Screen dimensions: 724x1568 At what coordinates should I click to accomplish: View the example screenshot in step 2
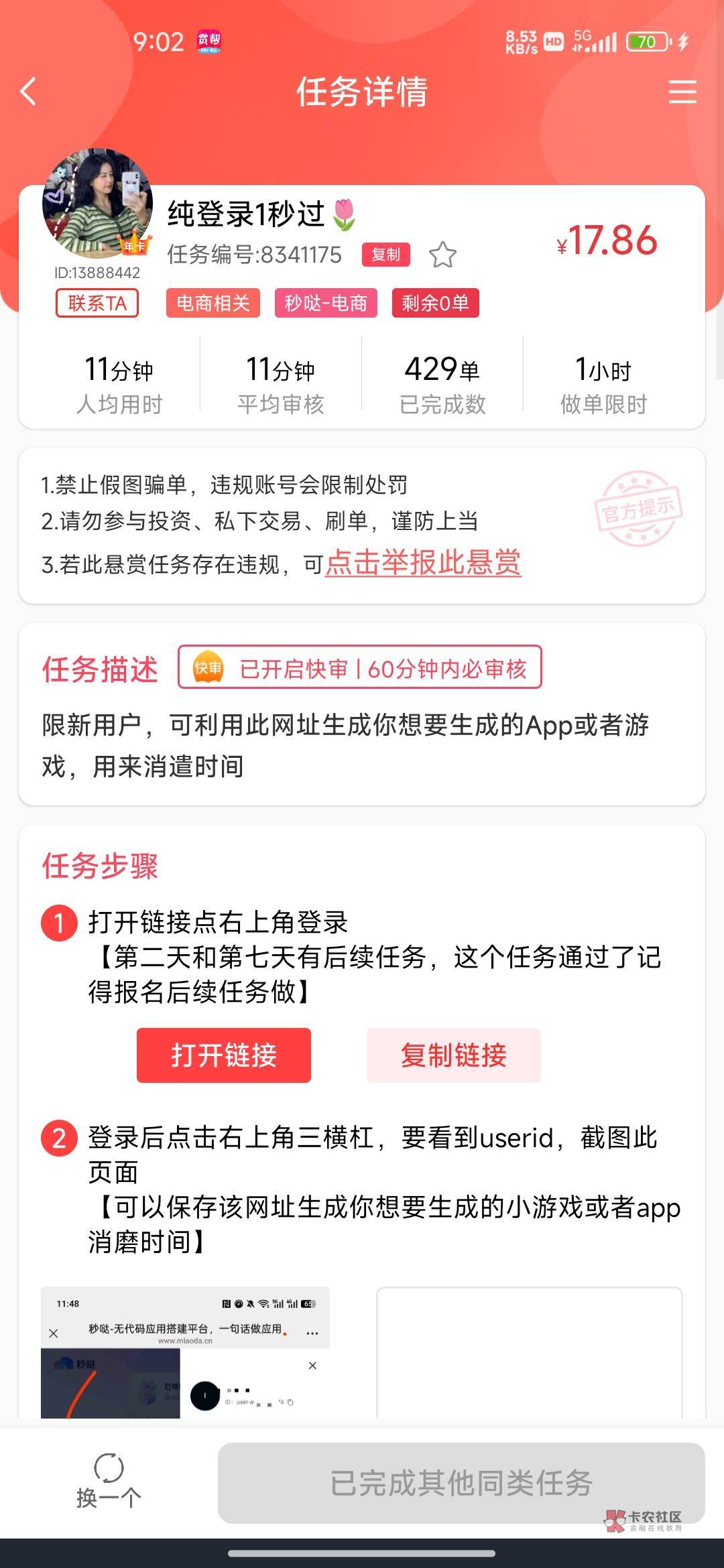point(185,1352)
